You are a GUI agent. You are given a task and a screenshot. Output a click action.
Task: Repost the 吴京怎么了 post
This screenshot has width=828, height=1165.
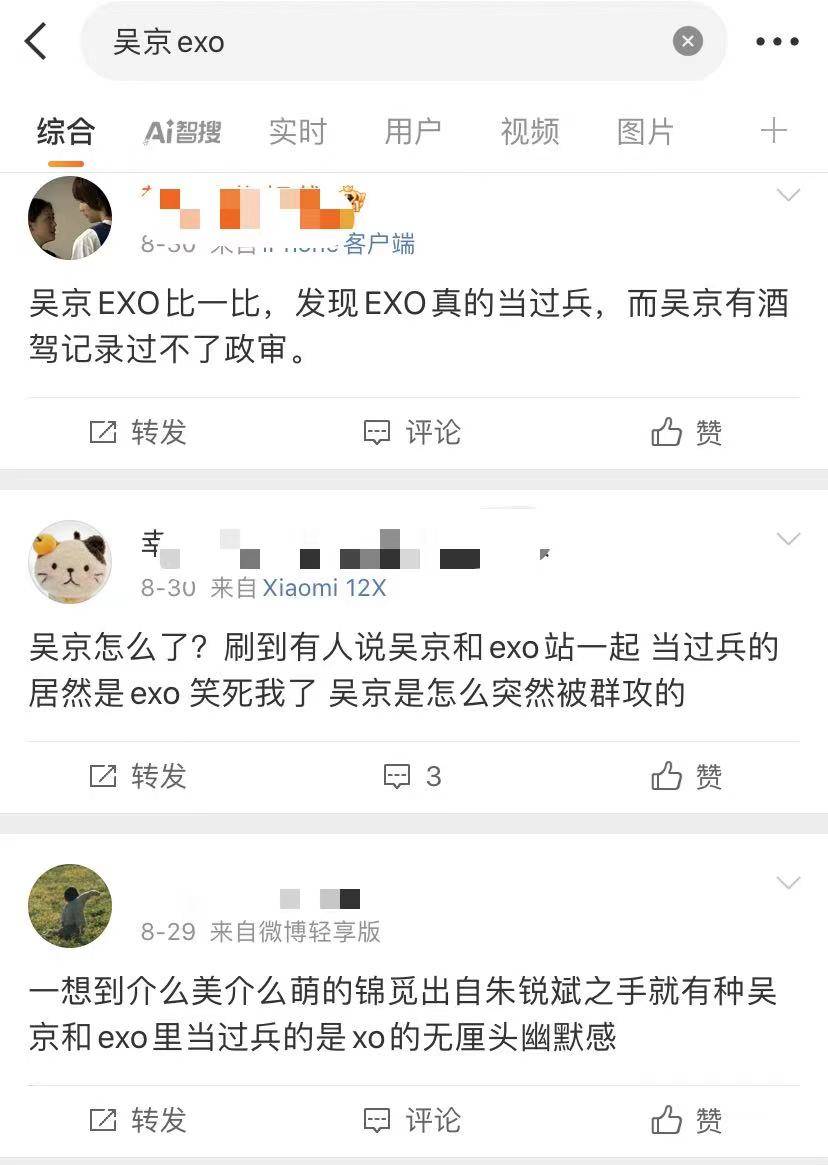(x=138, y=776)
